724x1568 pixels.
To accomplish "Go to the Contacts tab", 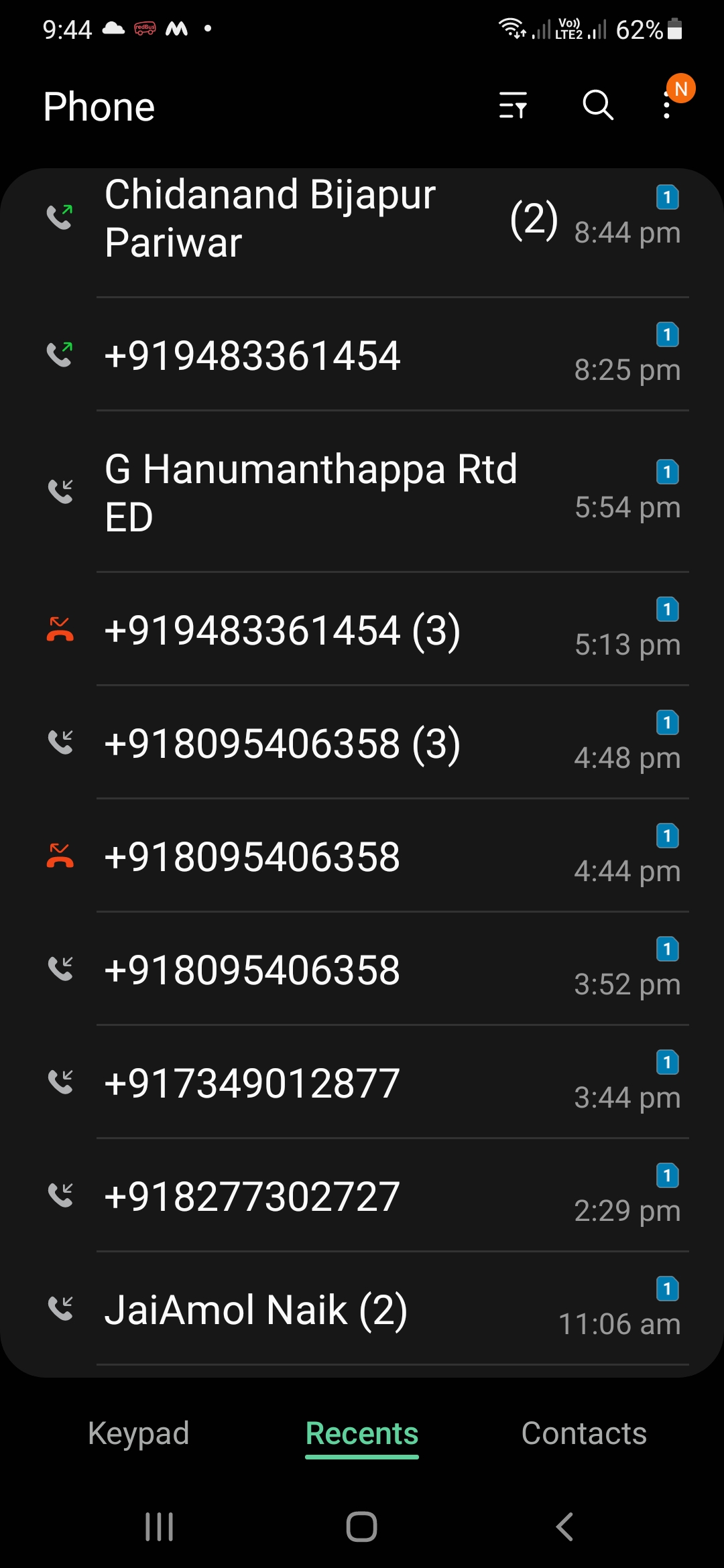I will [x=584, y=1433].
